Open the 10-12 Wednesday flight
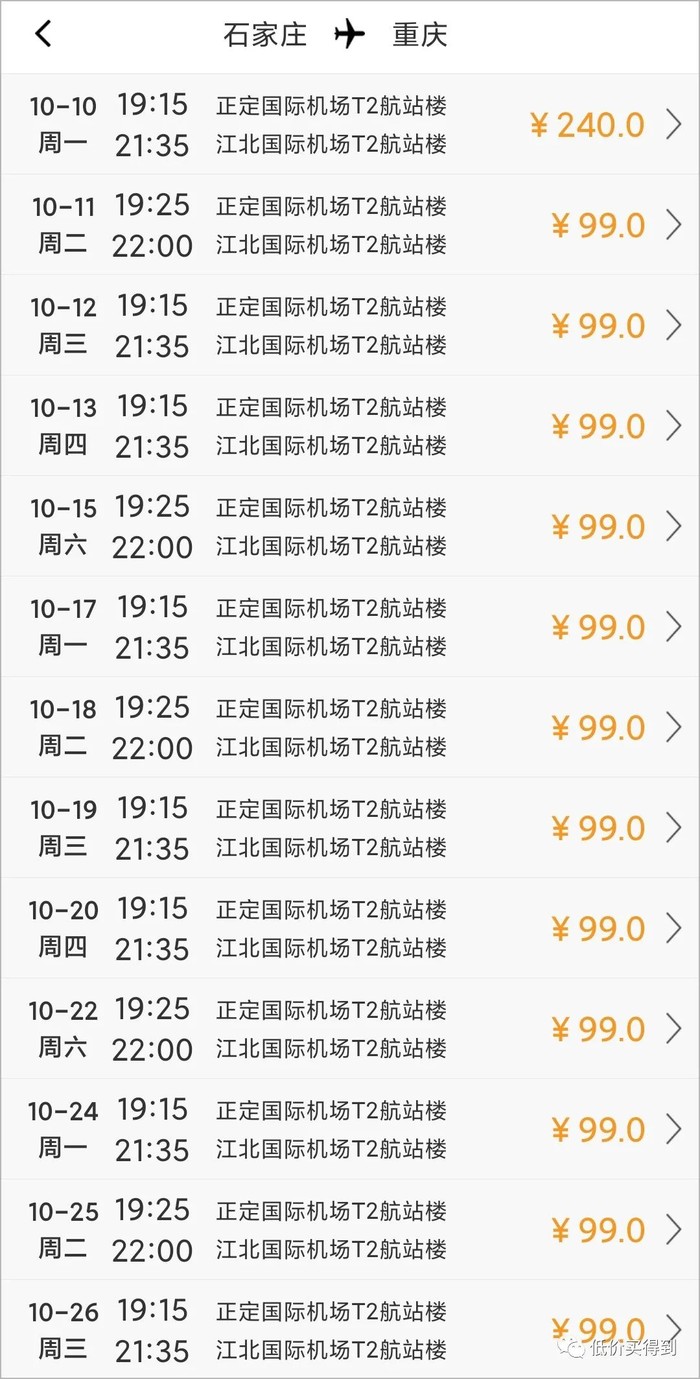The image size is (700, 1379). coord(350,326)
